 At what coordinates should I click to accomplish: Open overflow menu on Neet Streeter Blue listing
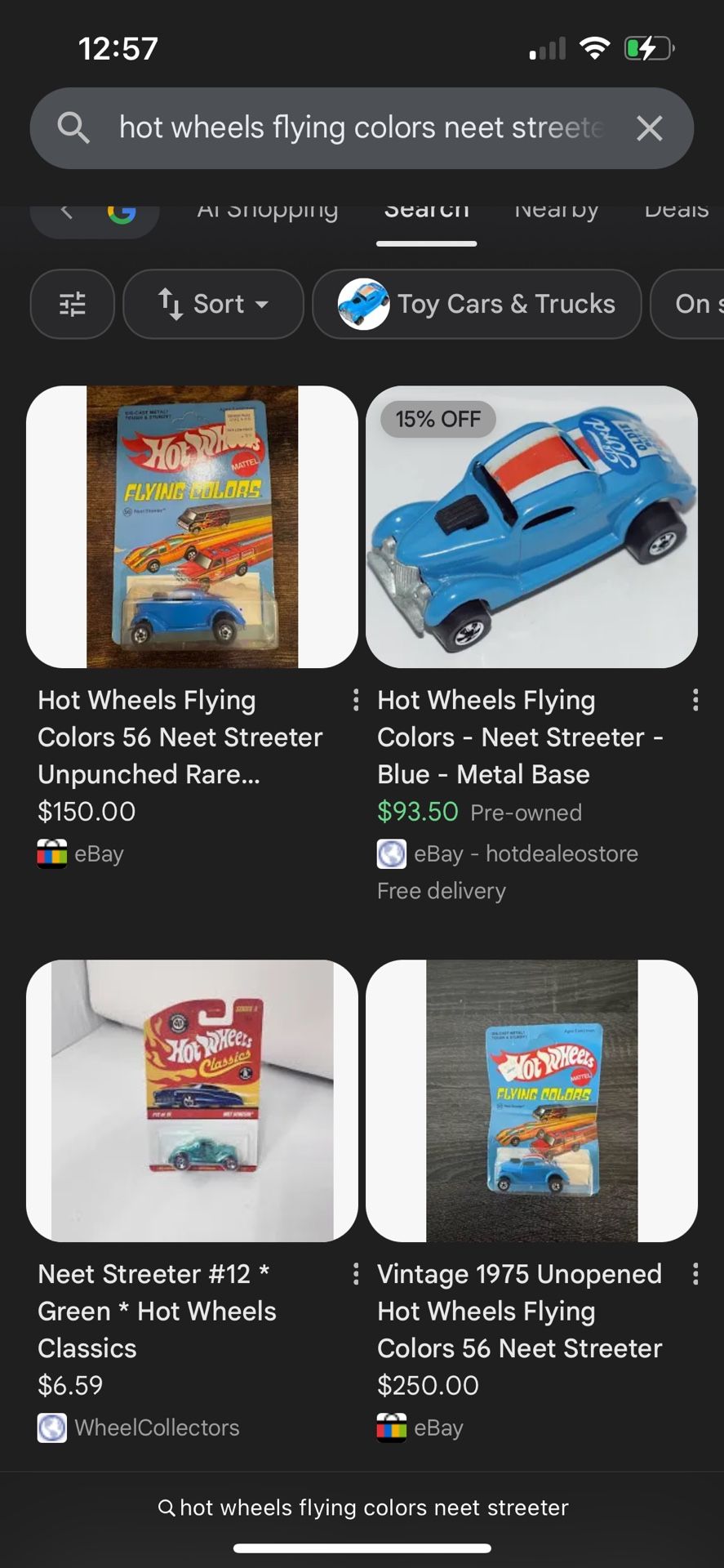[695, 700]
